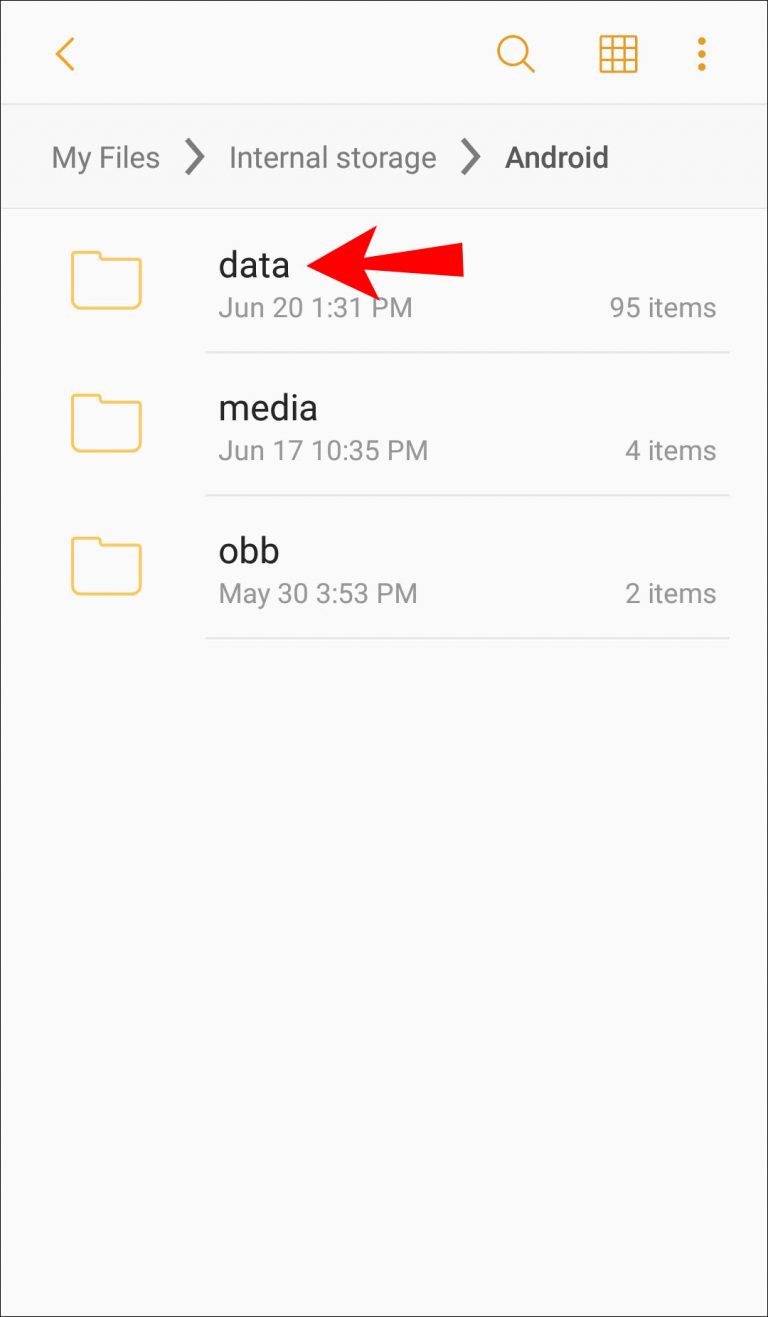Open the search icon in the toolbar
The image size is (768, 1317).
516,55
